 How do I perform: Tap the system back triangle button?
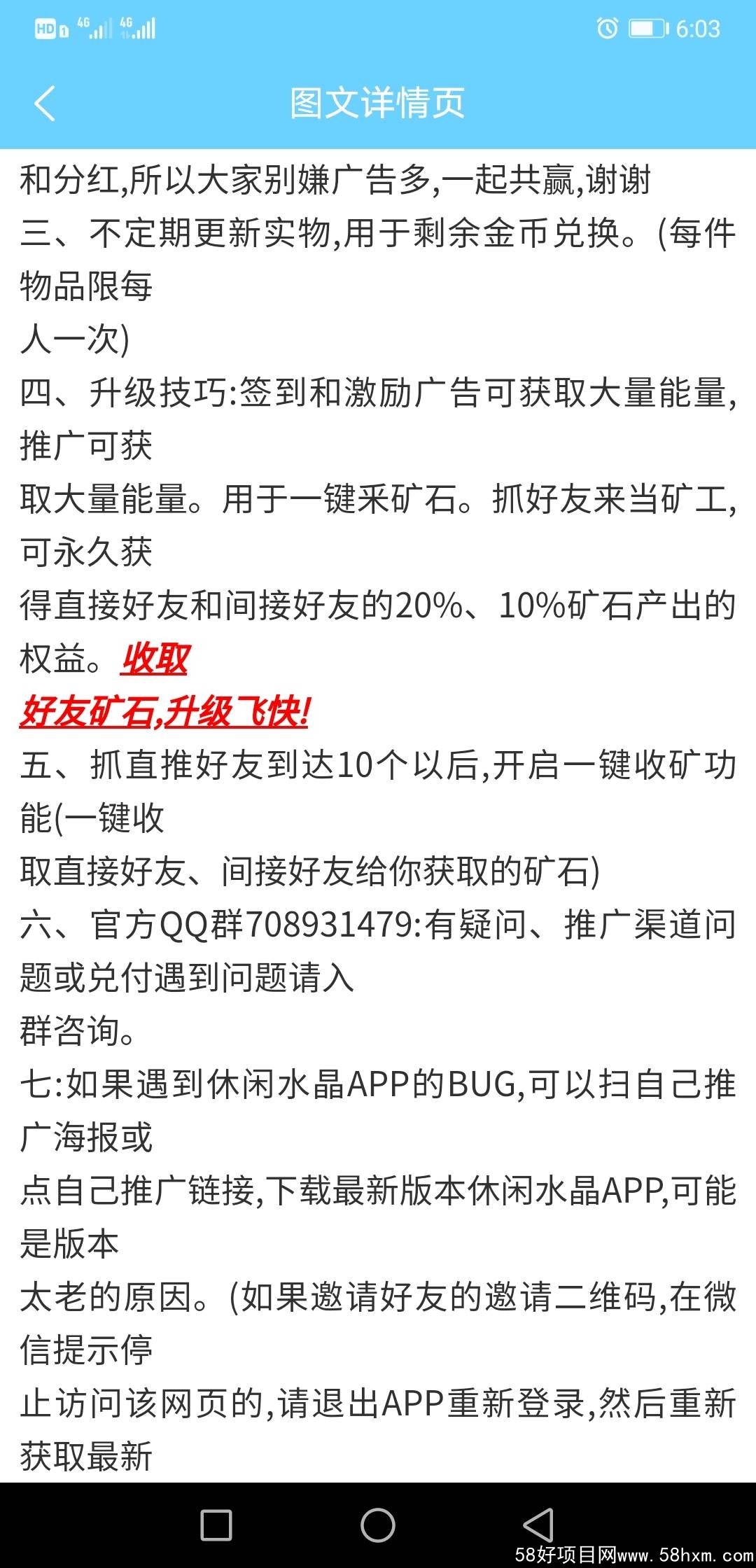pos(538,1525)
